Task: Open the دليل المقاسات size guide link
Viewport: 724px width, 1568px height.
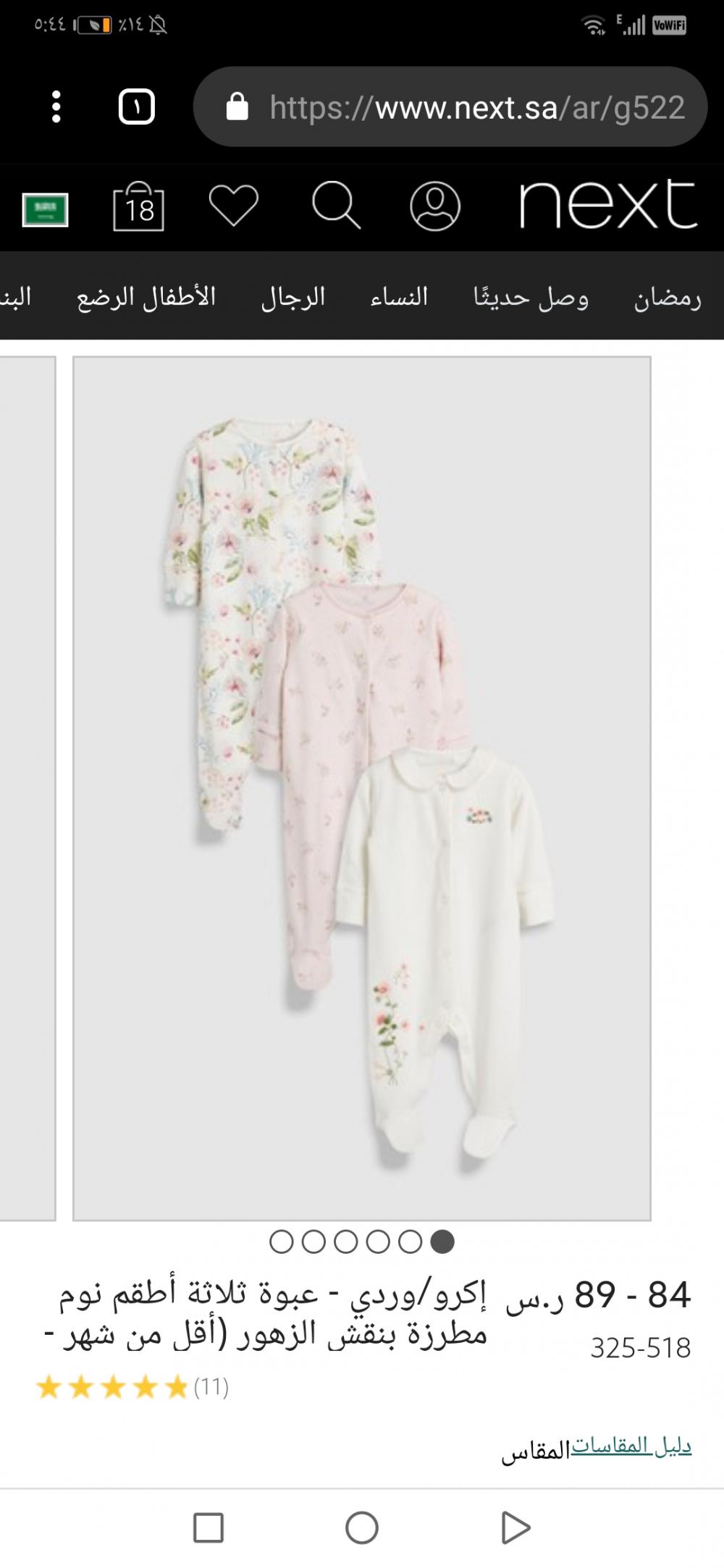Action: (x=631, y=1446)
